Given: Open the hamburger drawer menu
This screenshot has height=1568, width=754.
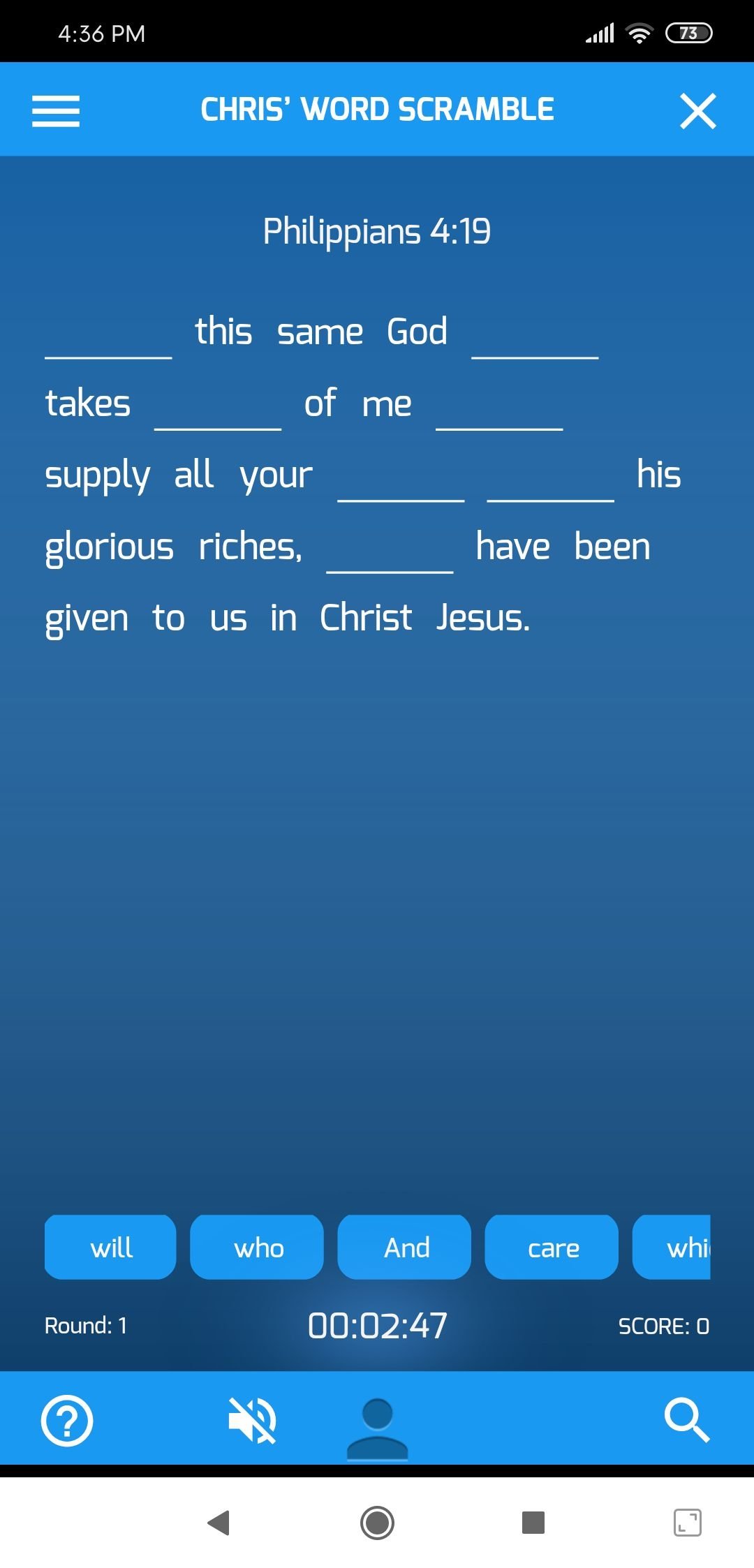Looking at the screenshot, I should [56, 111].
